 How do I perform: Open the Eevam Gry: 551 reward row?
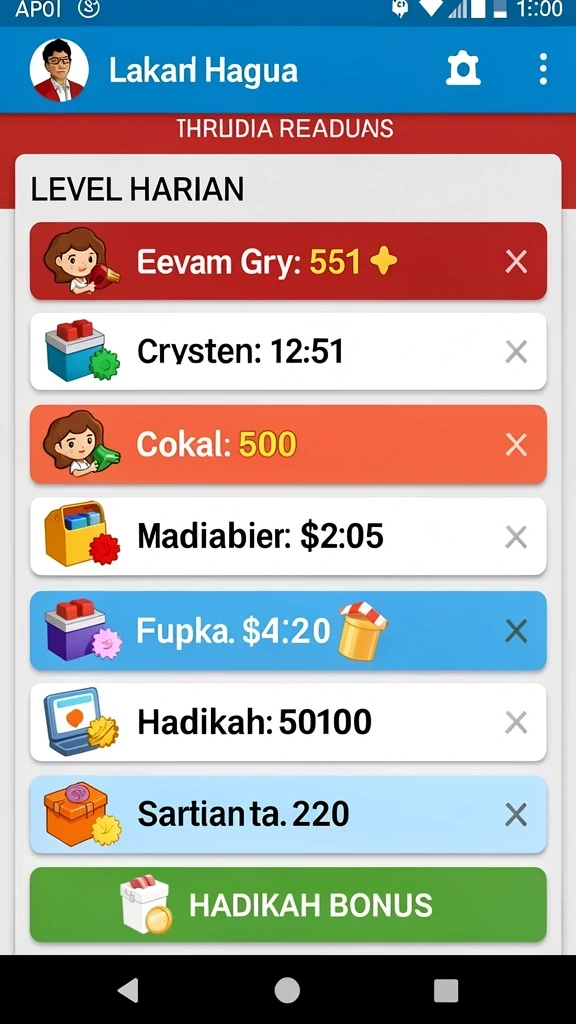click(288, 261)
